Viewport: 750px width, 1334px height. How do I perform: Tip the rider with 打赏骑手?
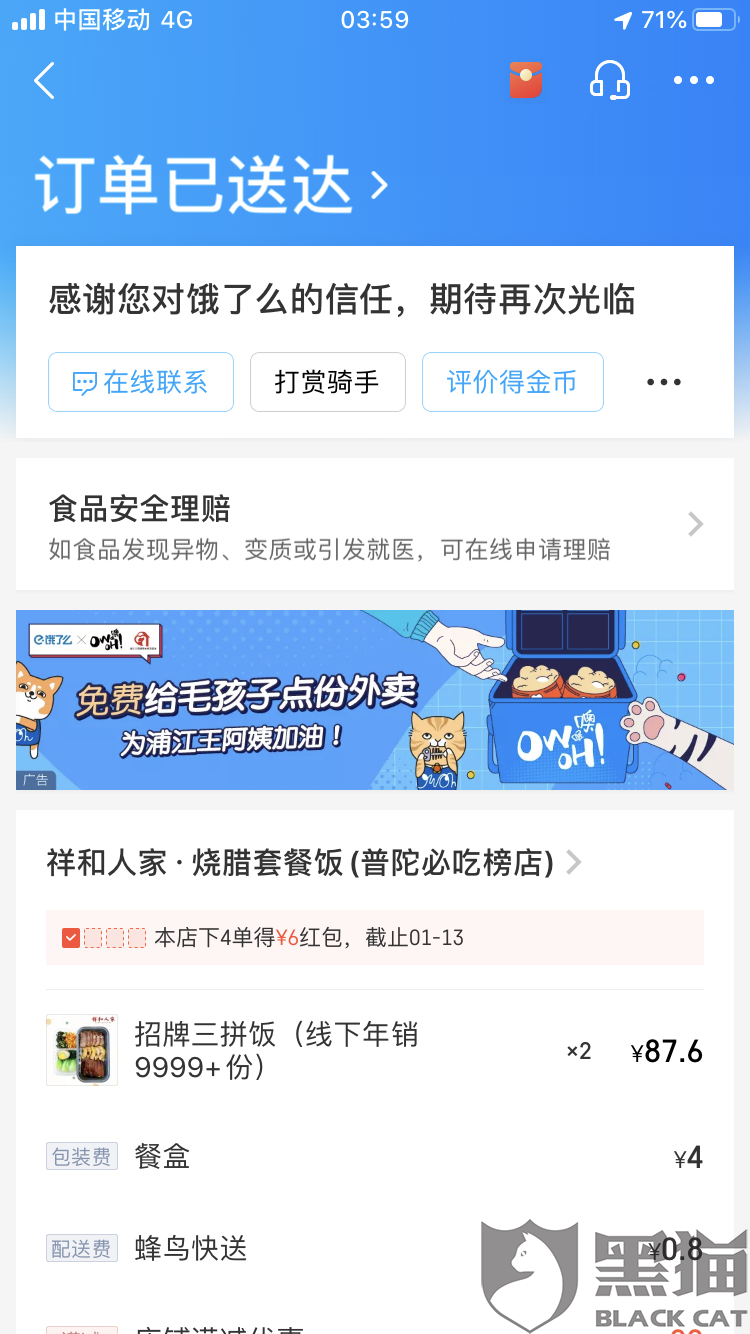(x=327, y=382)
